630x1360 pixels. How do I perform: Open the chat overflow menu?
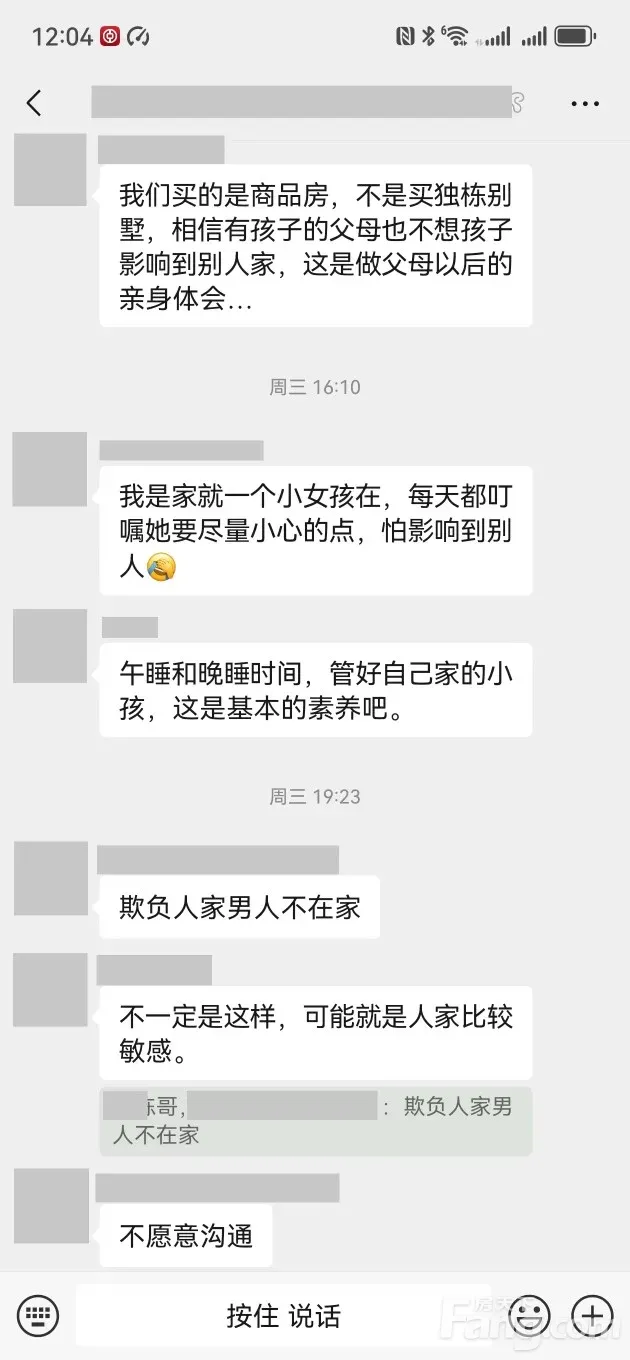pos(585,103)
